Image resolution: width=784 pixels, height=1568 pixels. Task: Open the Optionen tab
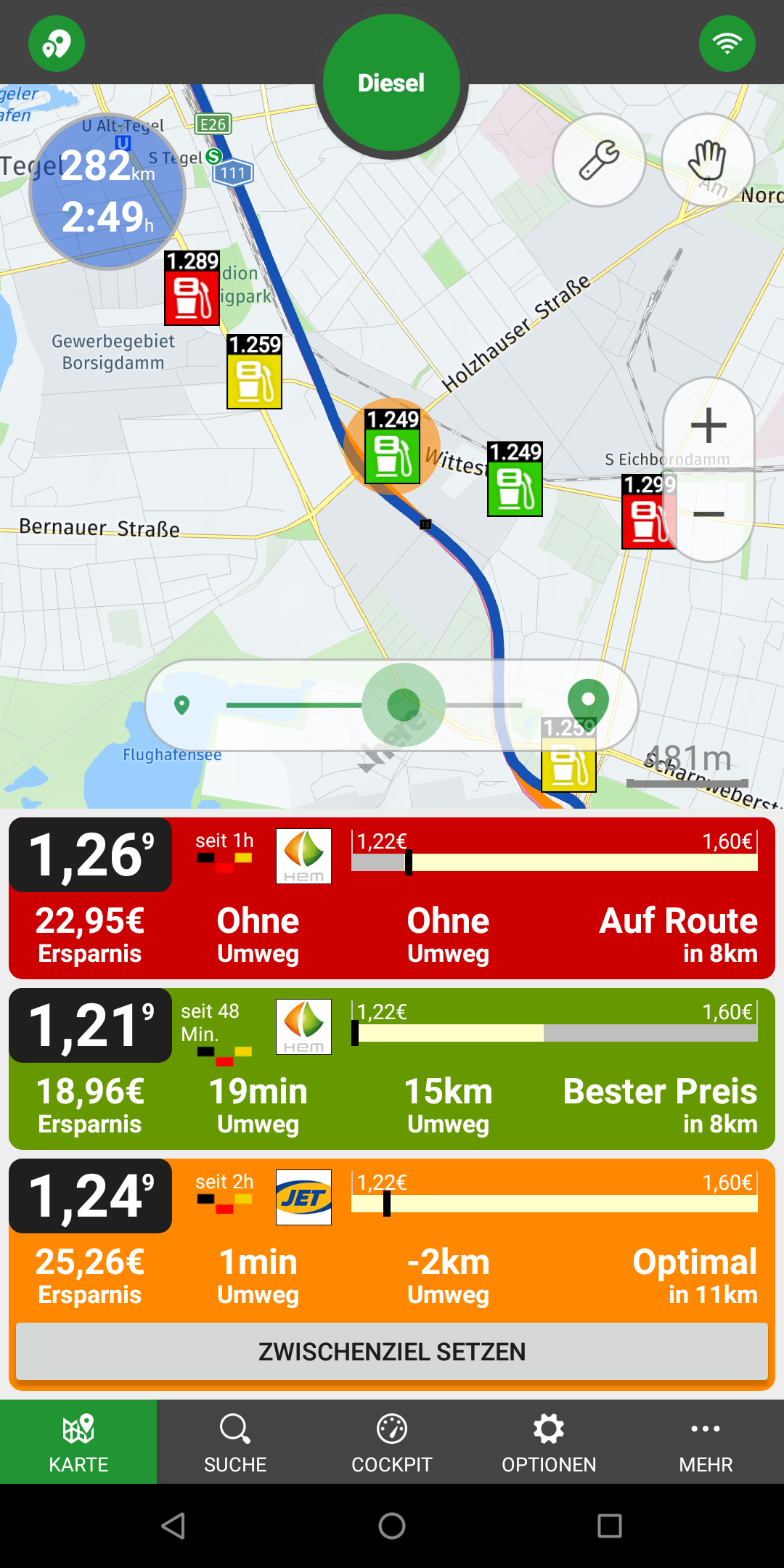549,1442
